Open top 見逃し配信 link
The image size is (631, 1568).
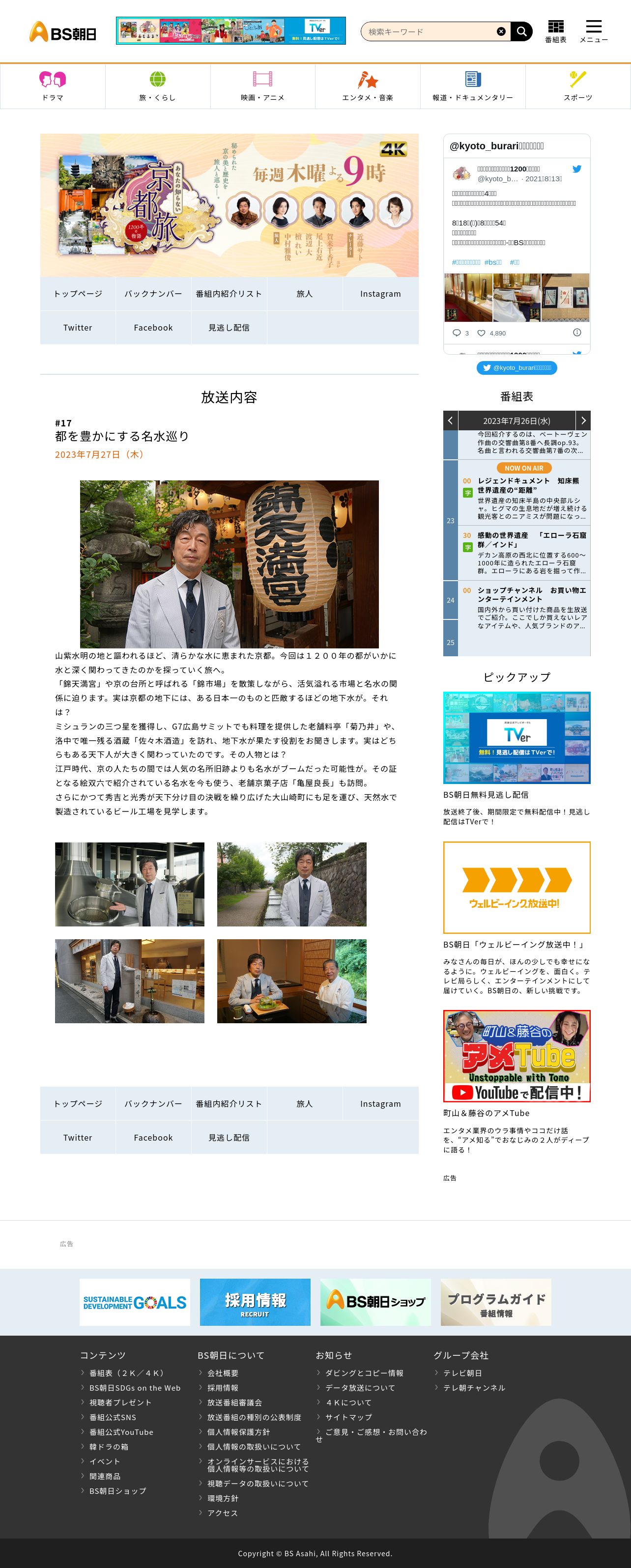pos(229,328)
